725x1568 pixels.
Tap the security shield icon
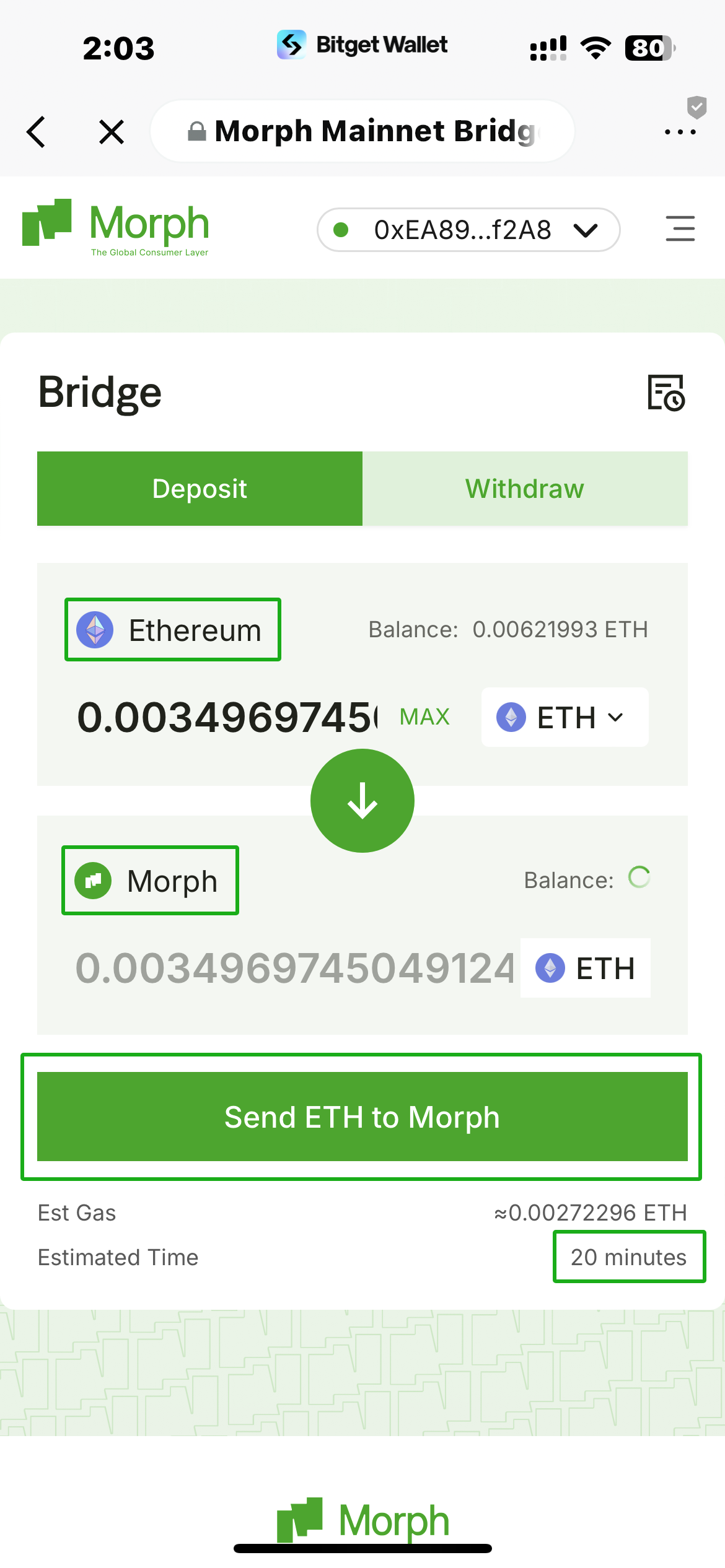coord(696,107)
